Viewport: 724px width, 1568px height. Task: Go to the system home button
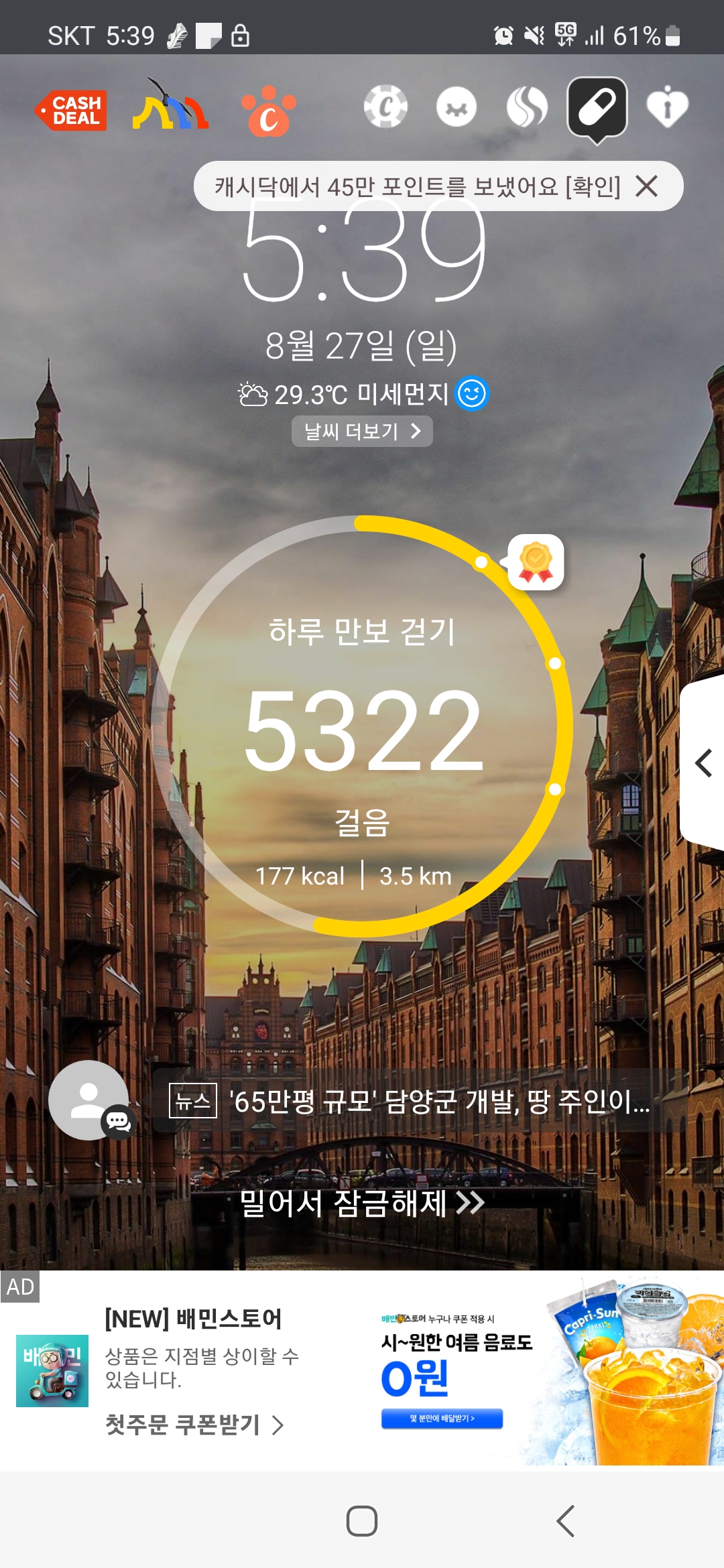coord(362,1521)
